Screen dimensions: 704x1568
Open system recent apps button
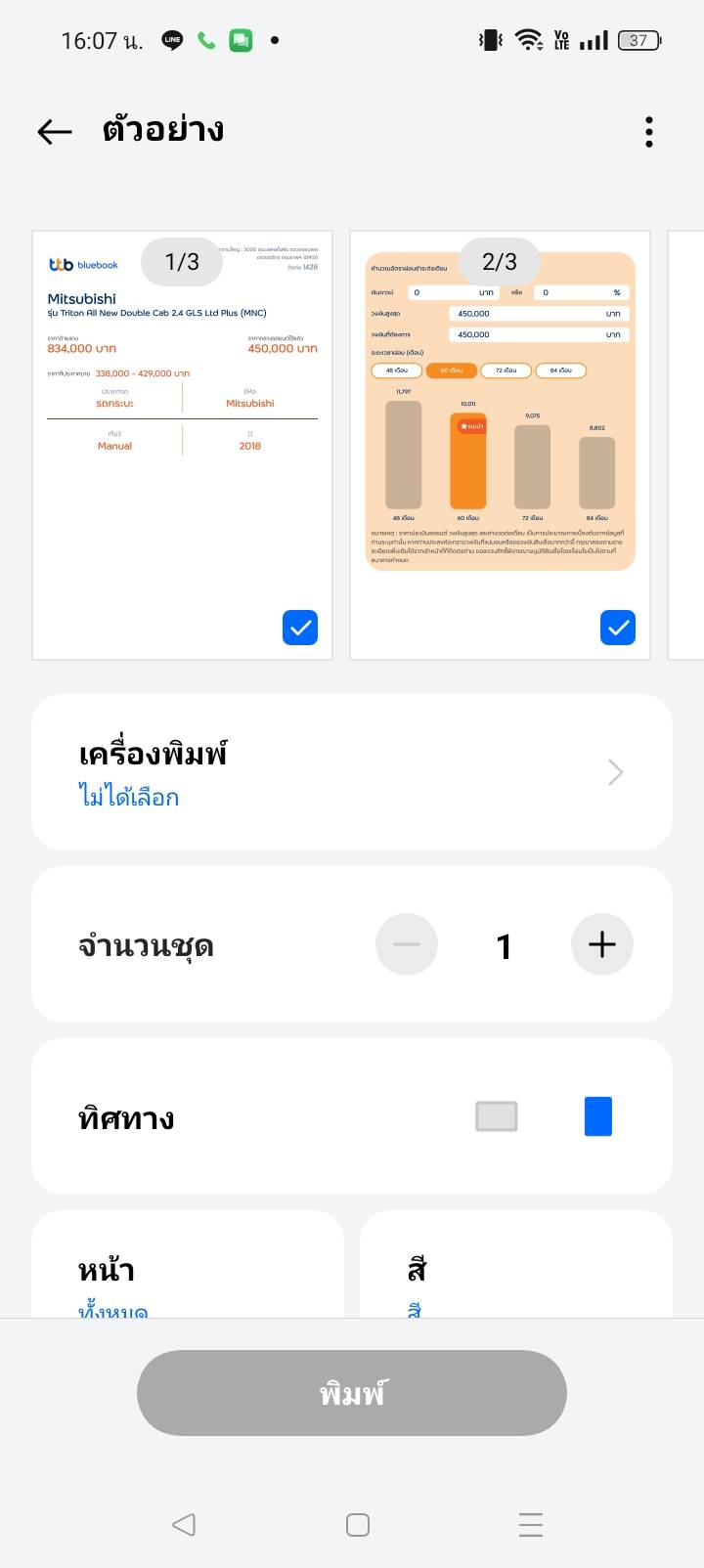click(531, 1525)
